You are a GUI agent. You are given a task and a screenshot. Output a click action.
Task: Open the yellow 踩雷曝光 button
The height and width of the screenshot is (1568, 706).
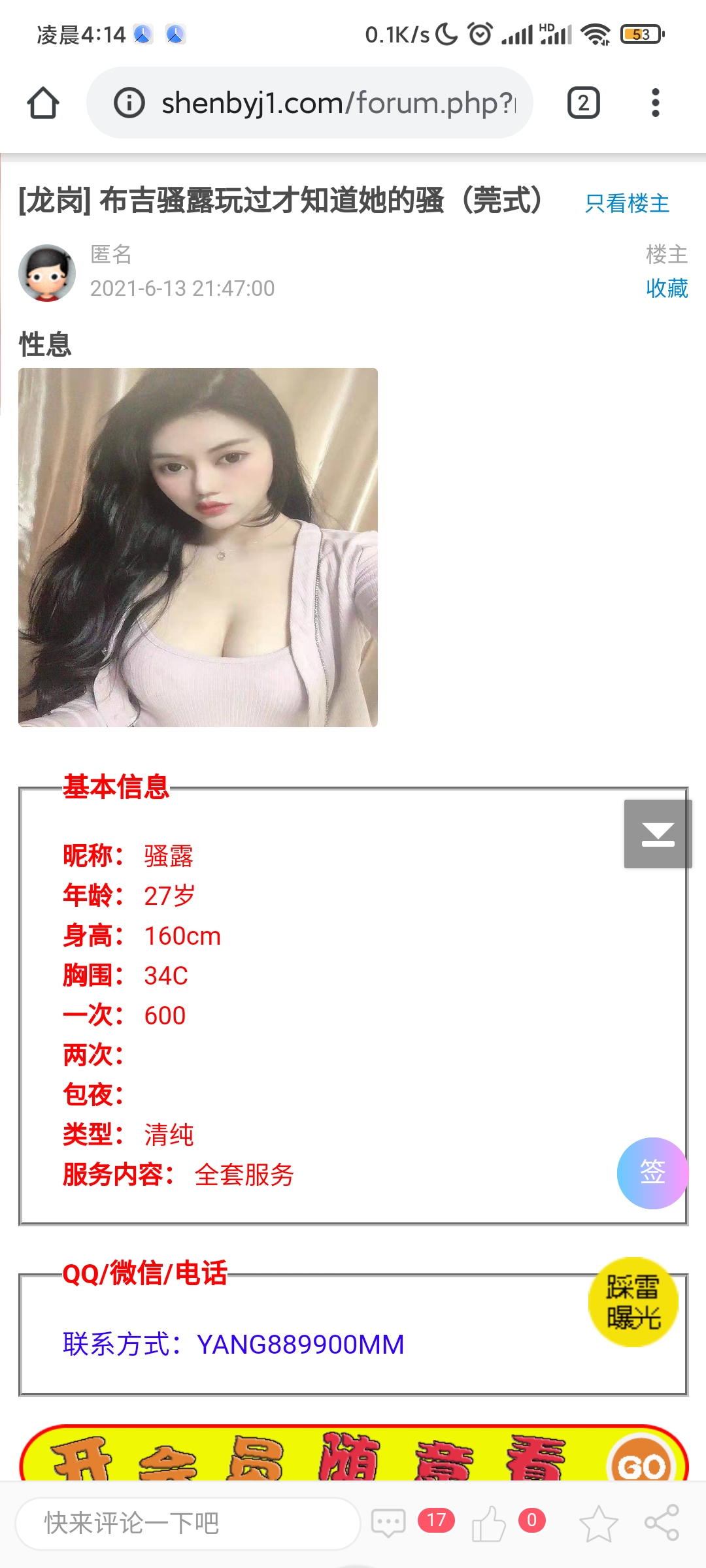pyautogui.click(x=633, y=1301)
